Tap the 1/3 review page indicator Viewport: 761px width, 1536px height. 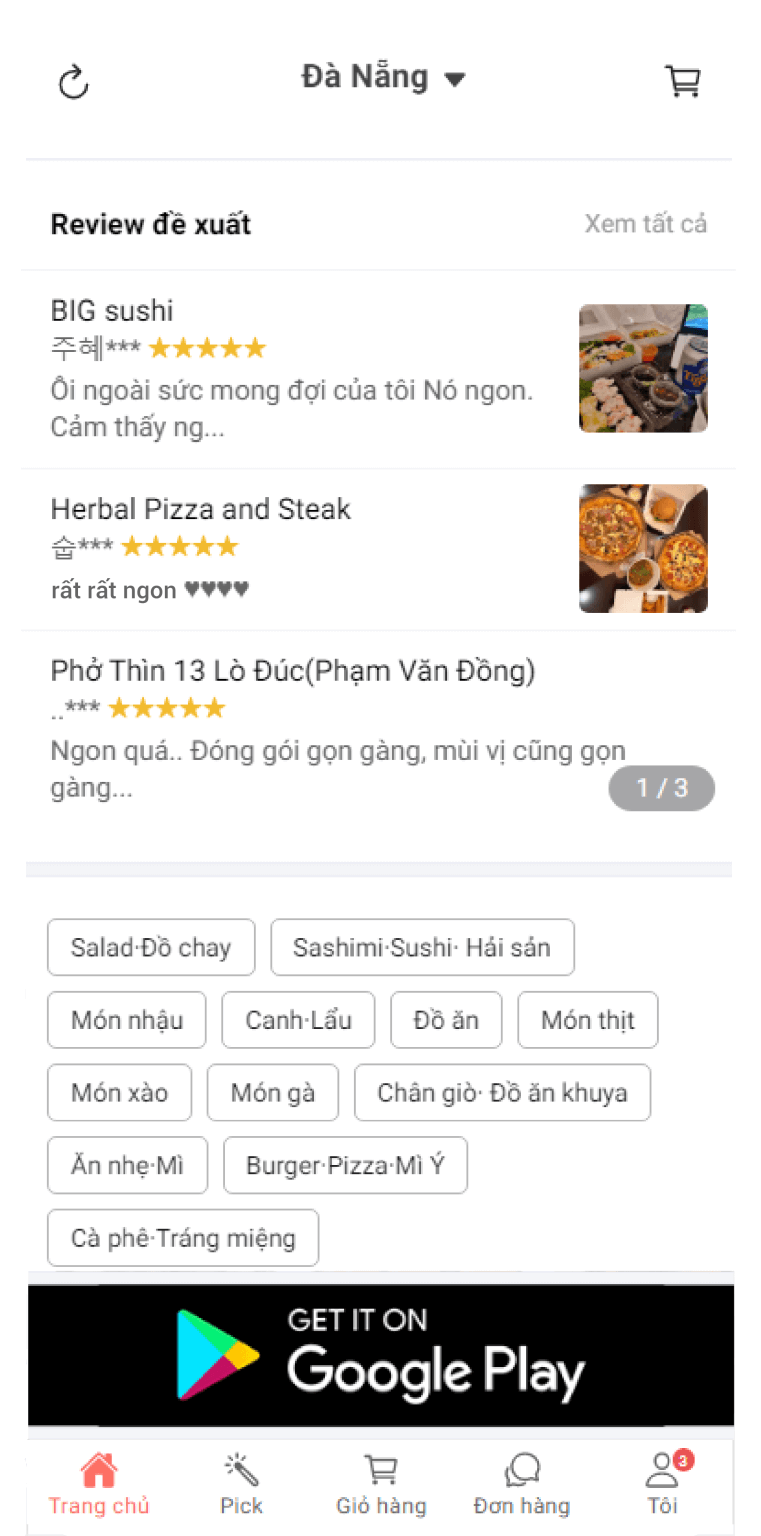coord(661,788)
